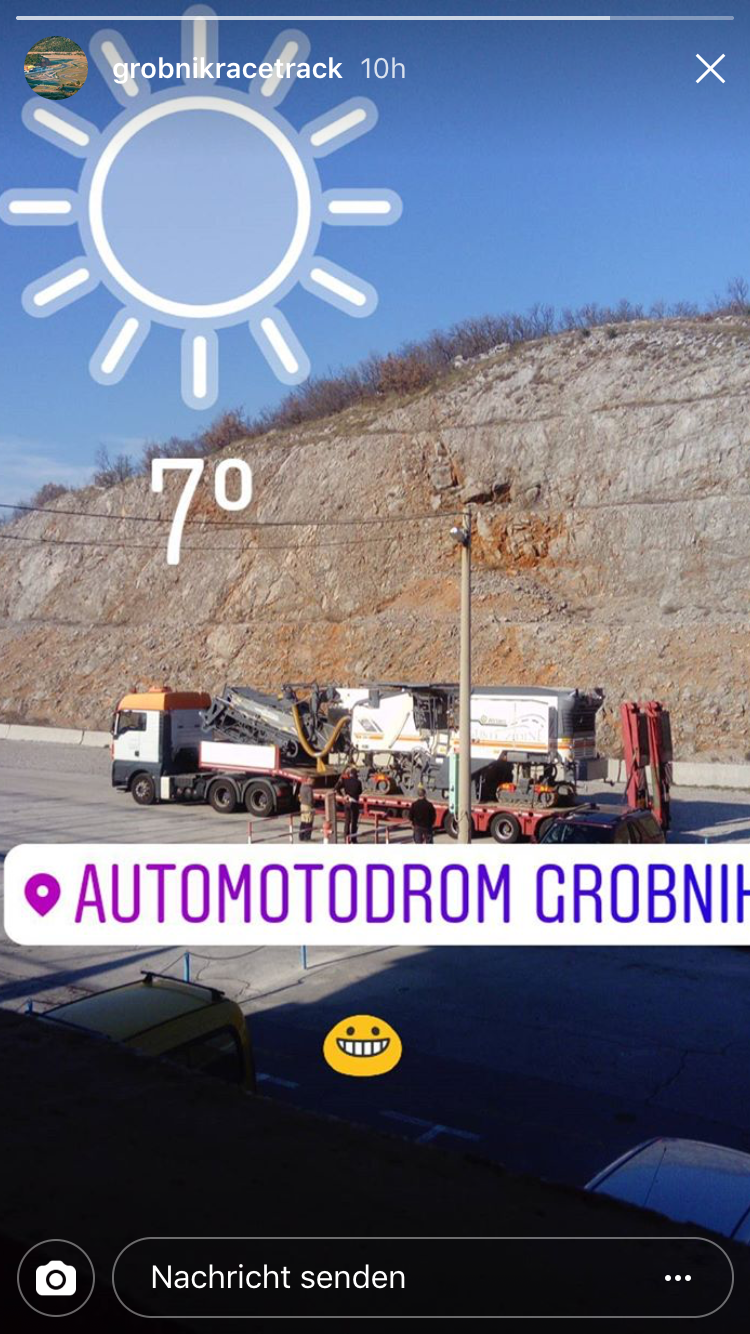Image resolution: width=750 pixels, height=1334 pixels.
Task: Open the more options menu
Action: (x=678, y=1277)
